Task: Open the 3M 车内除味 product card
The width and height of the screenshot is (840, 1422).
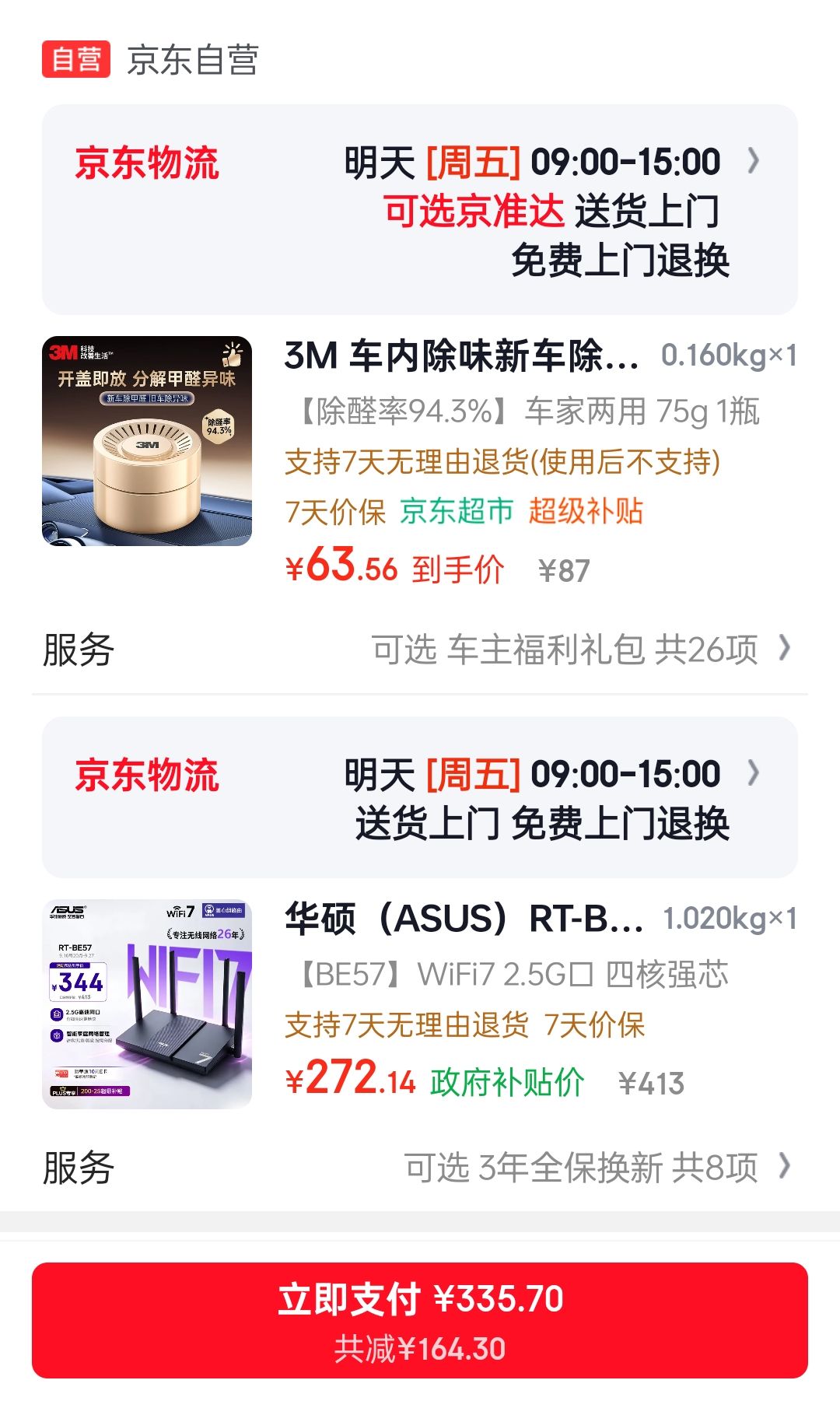Action: (420, 462)
